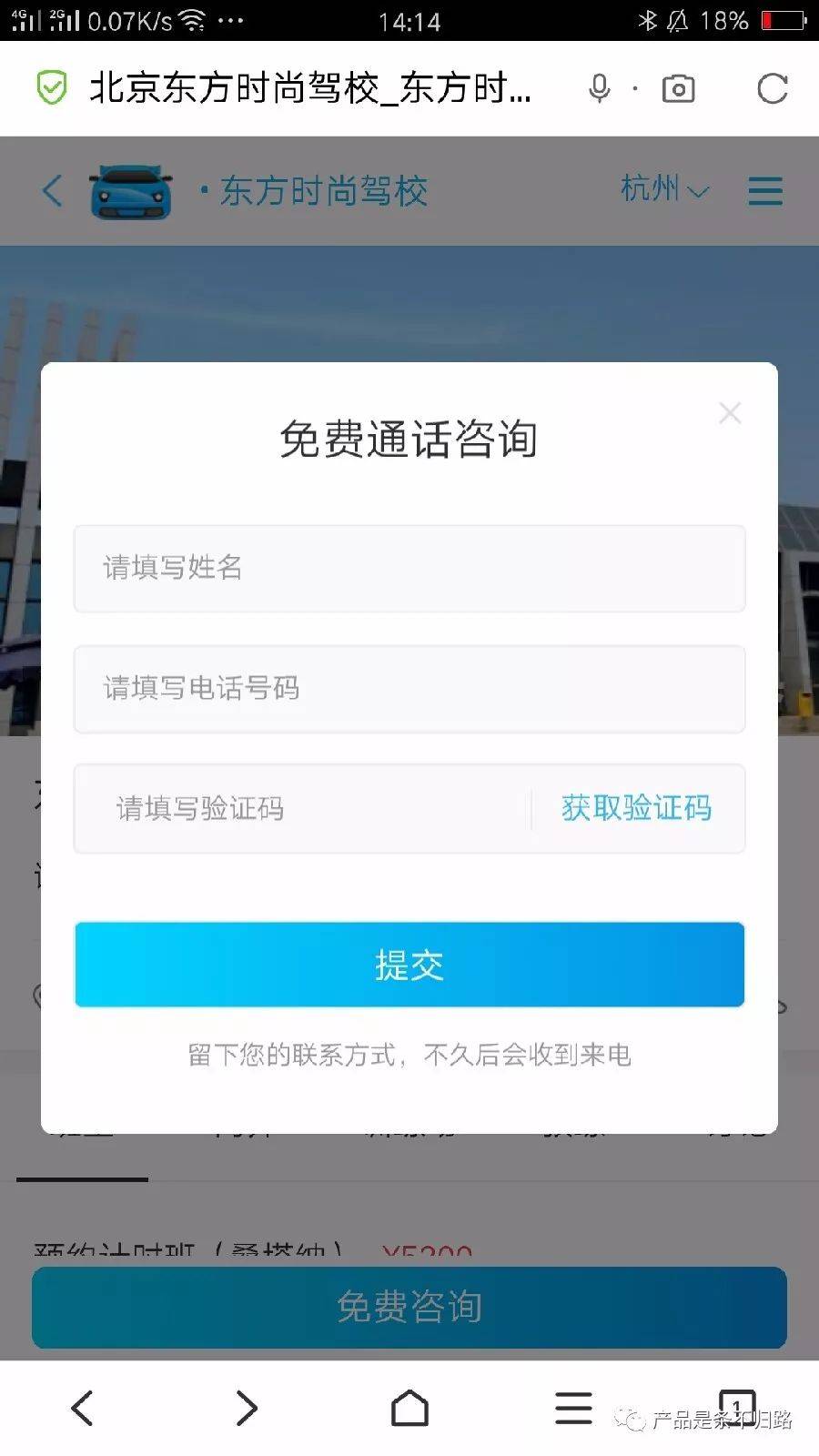
Task: Submit the form with 提交
Action: pyautogui.click(x=409, y=965)
